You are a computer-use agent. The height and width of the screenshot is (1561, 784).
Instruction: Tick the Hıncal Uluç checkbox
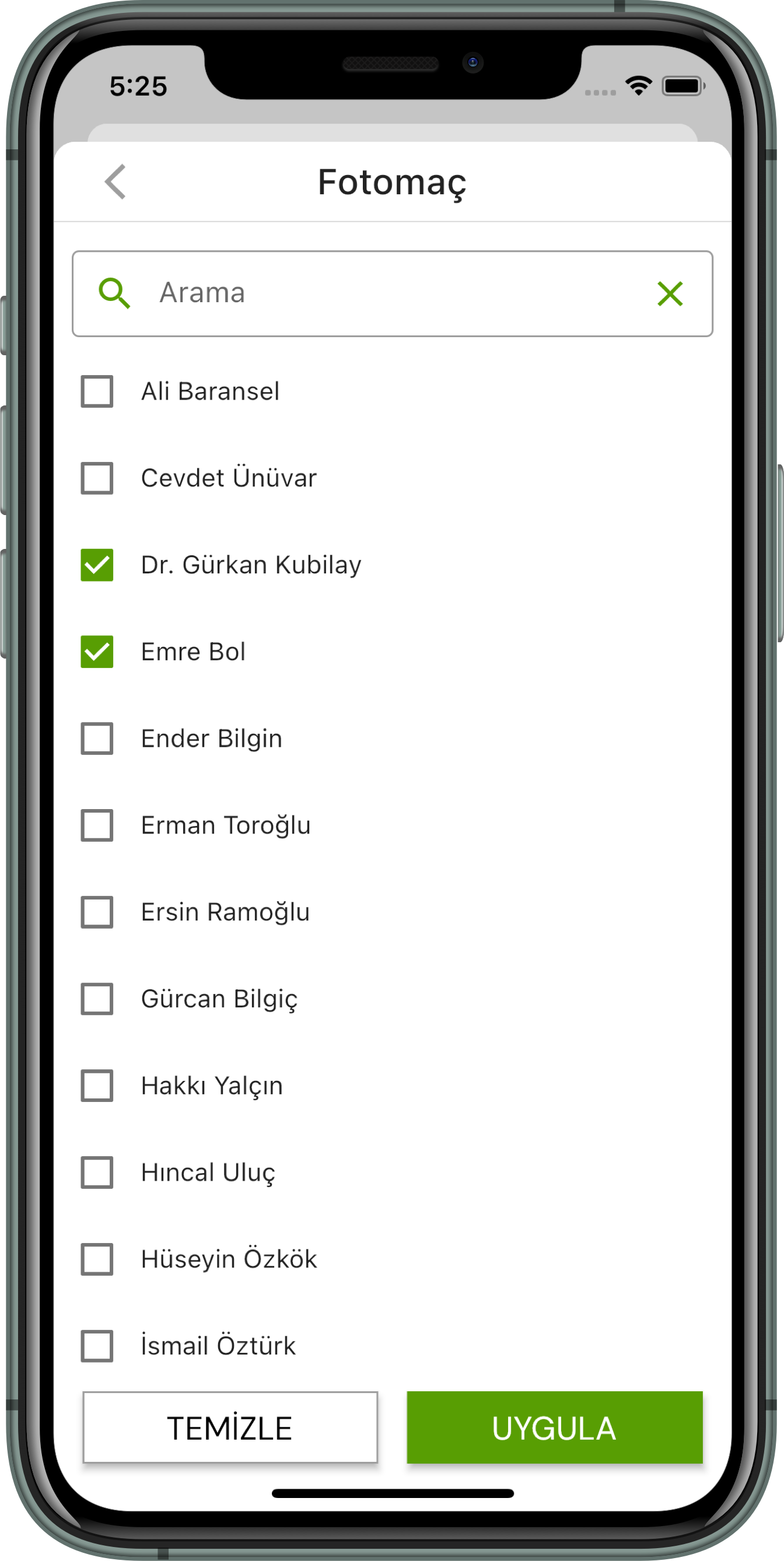click(x=97, y=1172)
